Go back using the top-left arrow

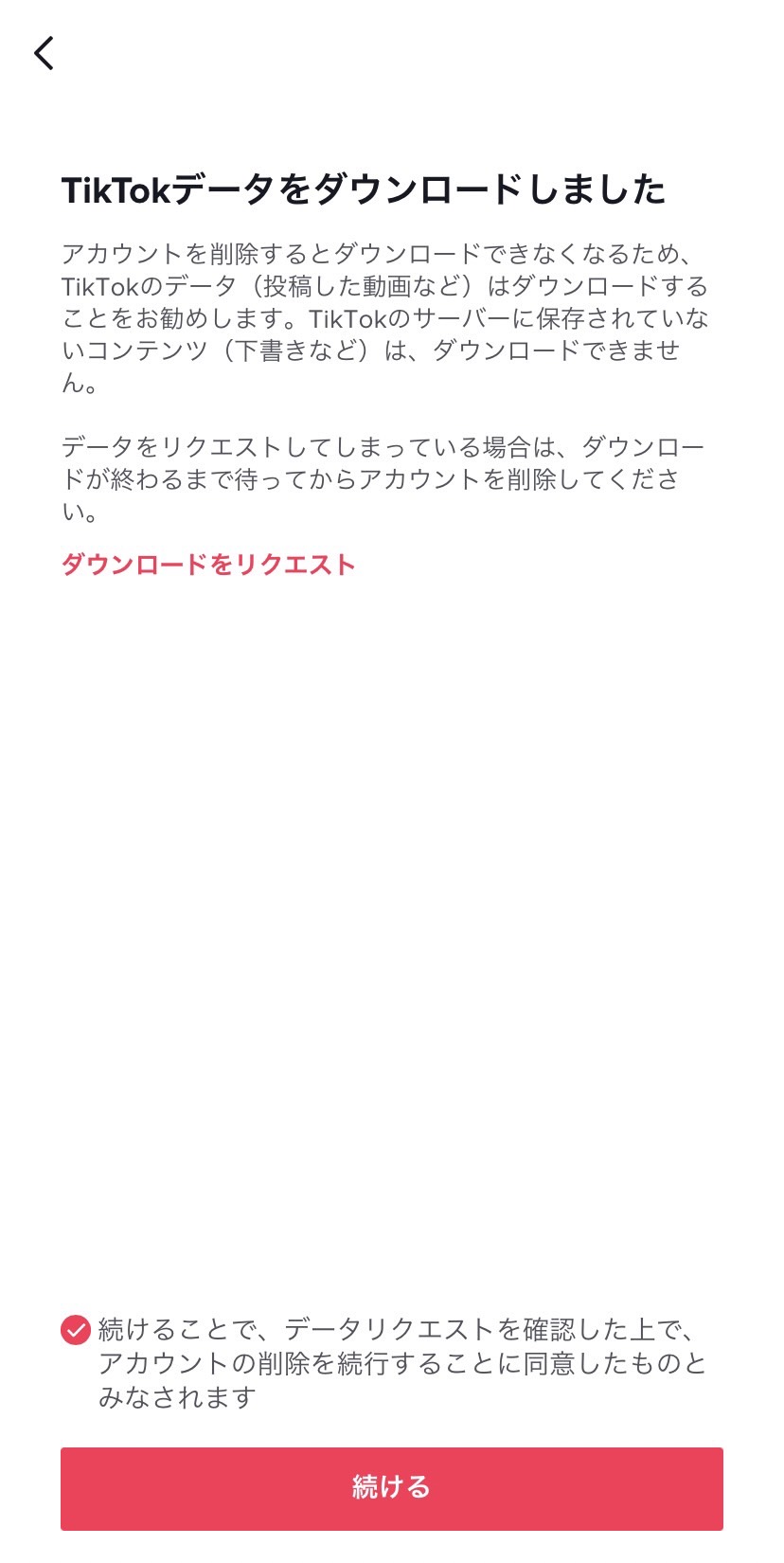45,54
